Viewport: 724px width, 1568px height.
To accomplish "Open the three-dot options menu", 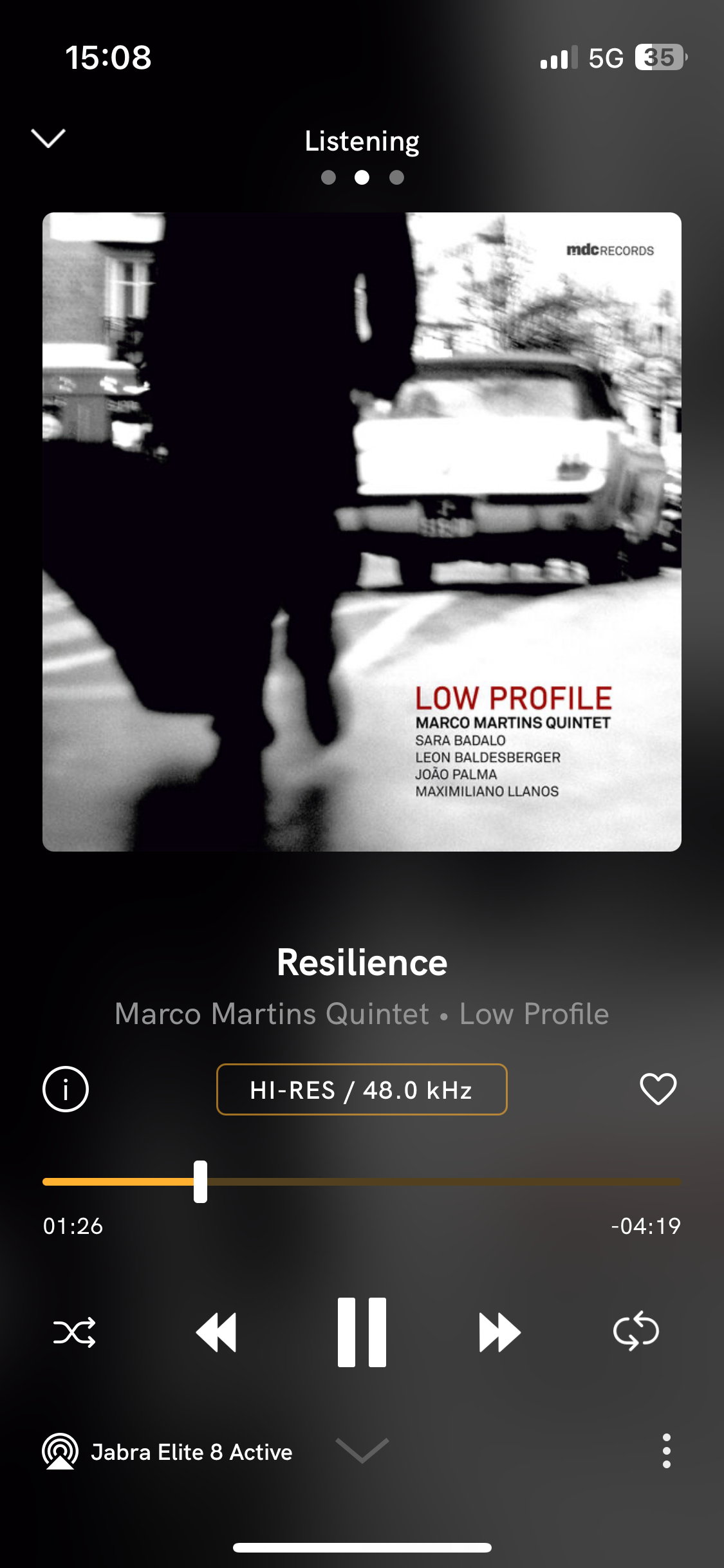I will pos(667,1451).
